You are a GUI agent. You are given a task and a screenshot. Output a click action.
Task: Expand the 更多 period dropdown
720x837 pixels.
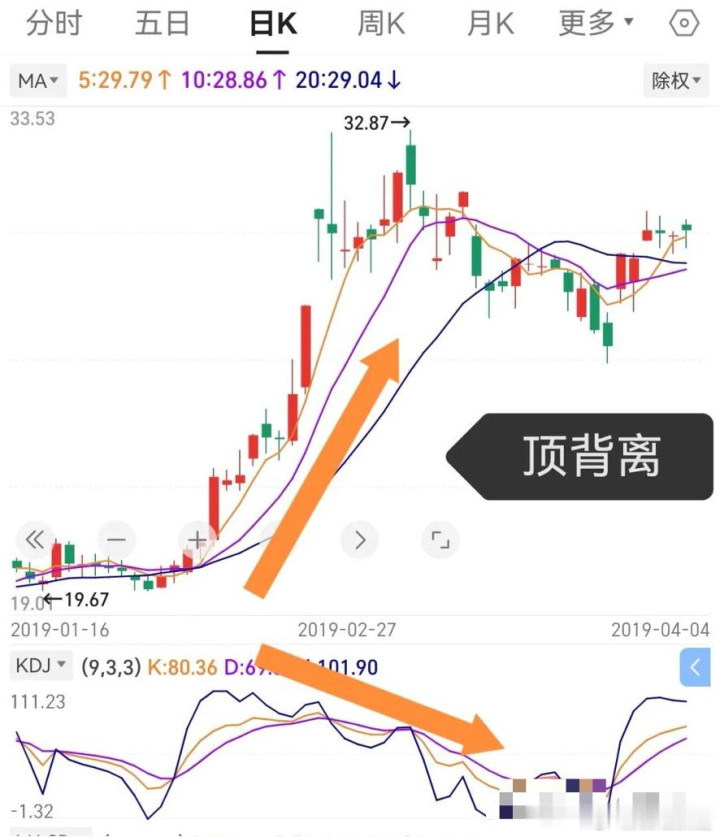tap(596, 24)
